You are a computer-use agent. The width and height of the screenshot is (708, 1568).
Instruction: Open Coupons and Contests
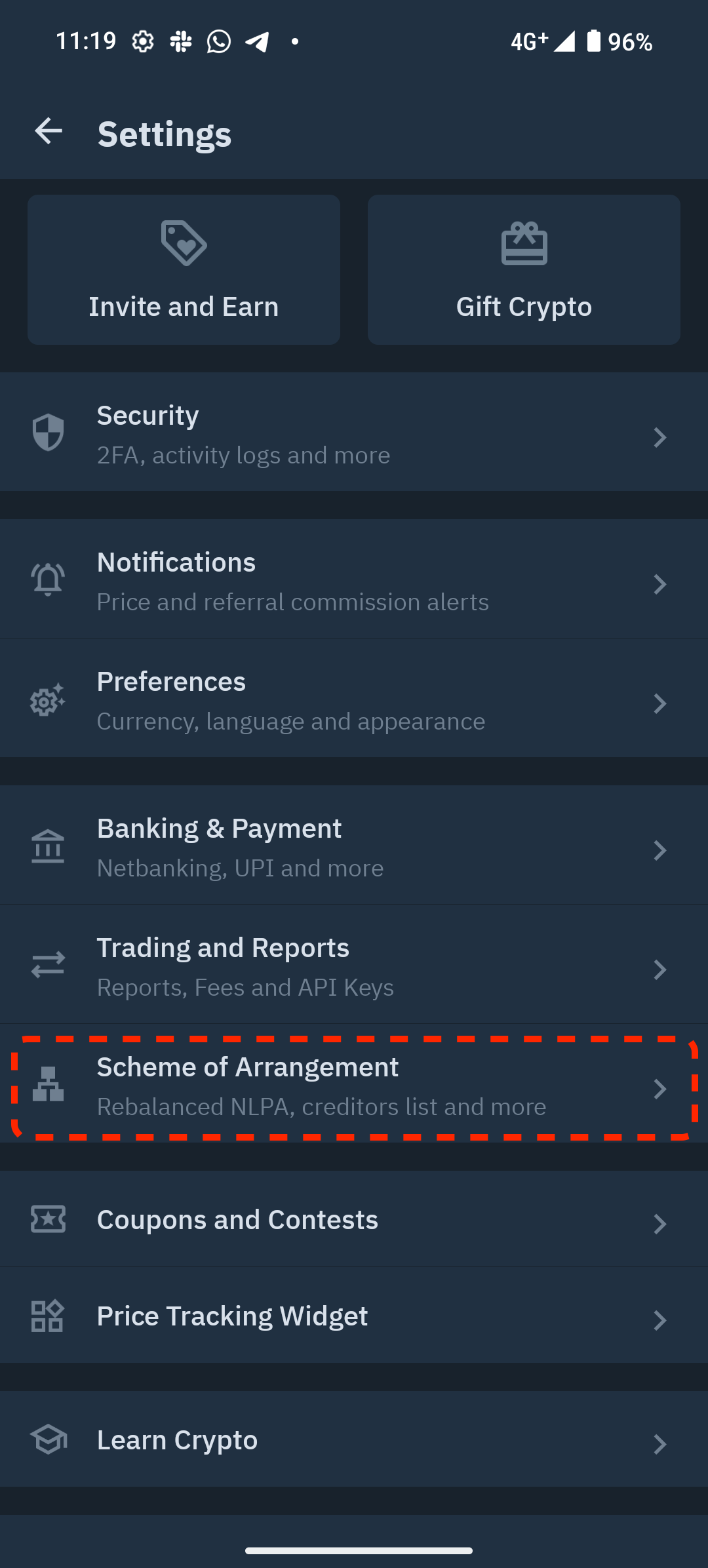(x=354, y=1219)
